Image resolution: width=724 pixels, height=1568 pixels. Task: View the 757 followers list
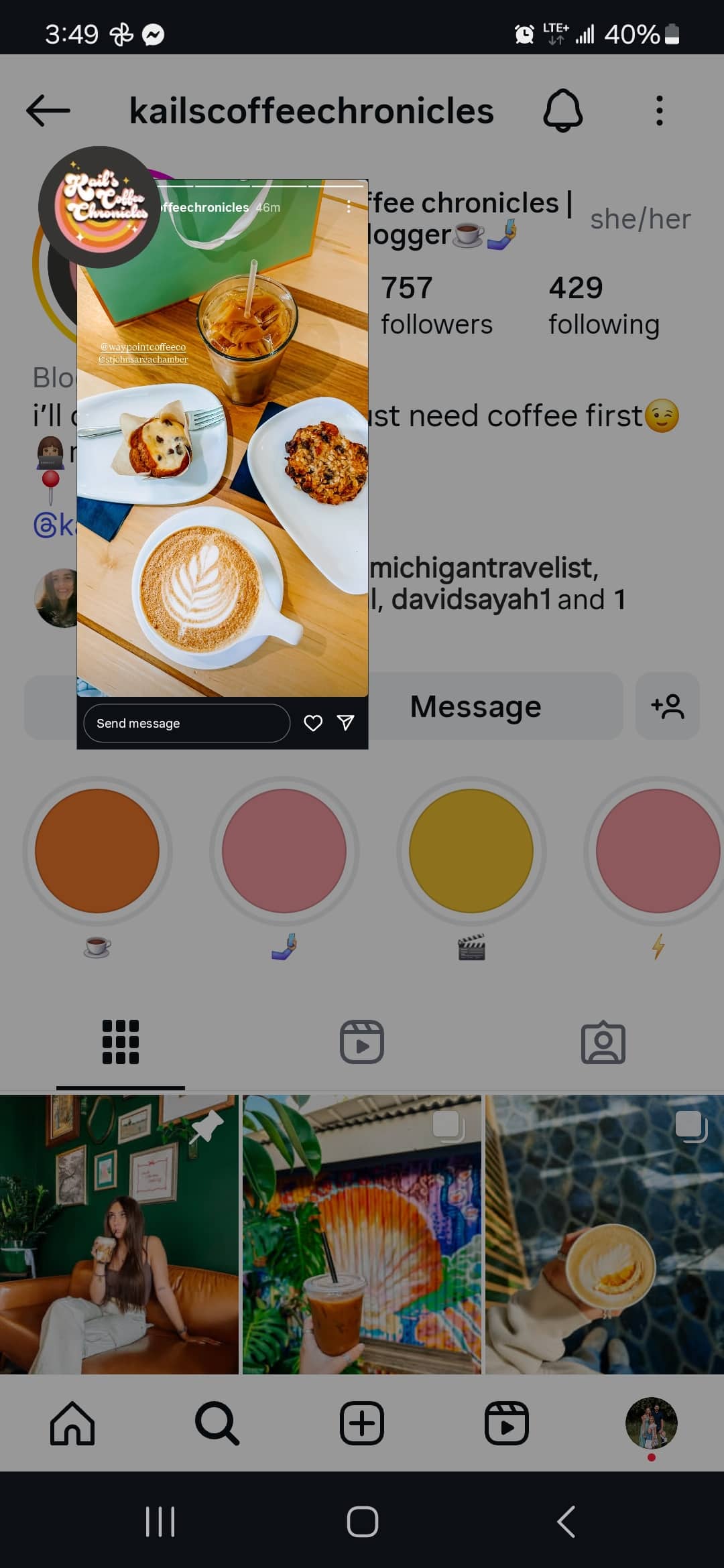436,305
